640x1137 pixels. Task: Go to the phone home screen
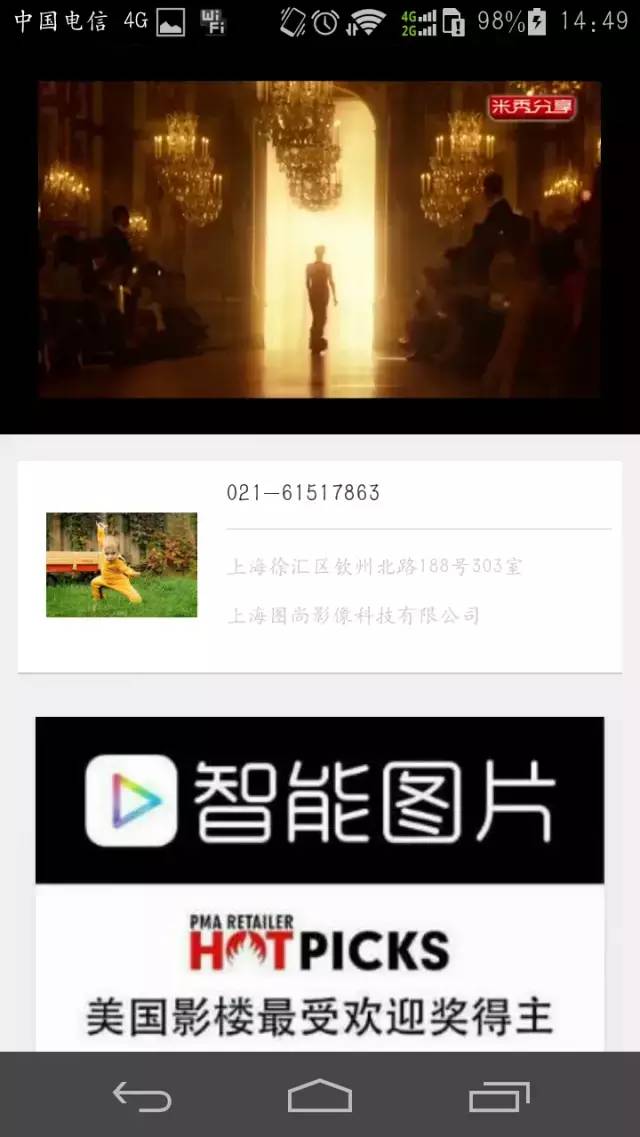point(320,1096)
